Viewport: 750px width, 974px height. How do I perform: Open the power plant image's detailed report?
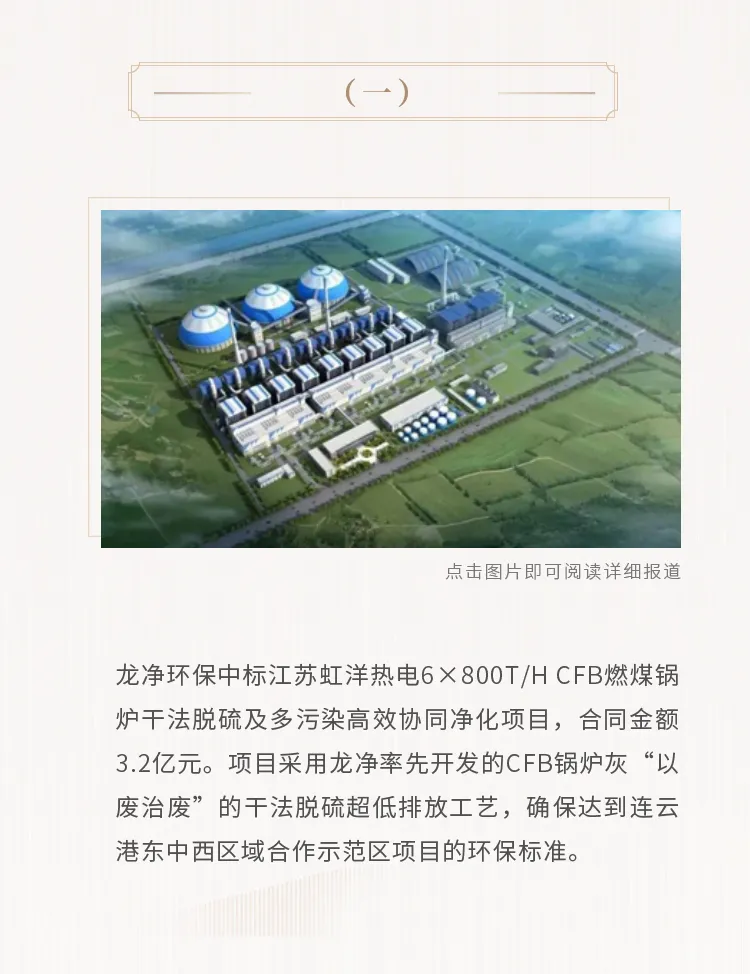pos(390,378)
